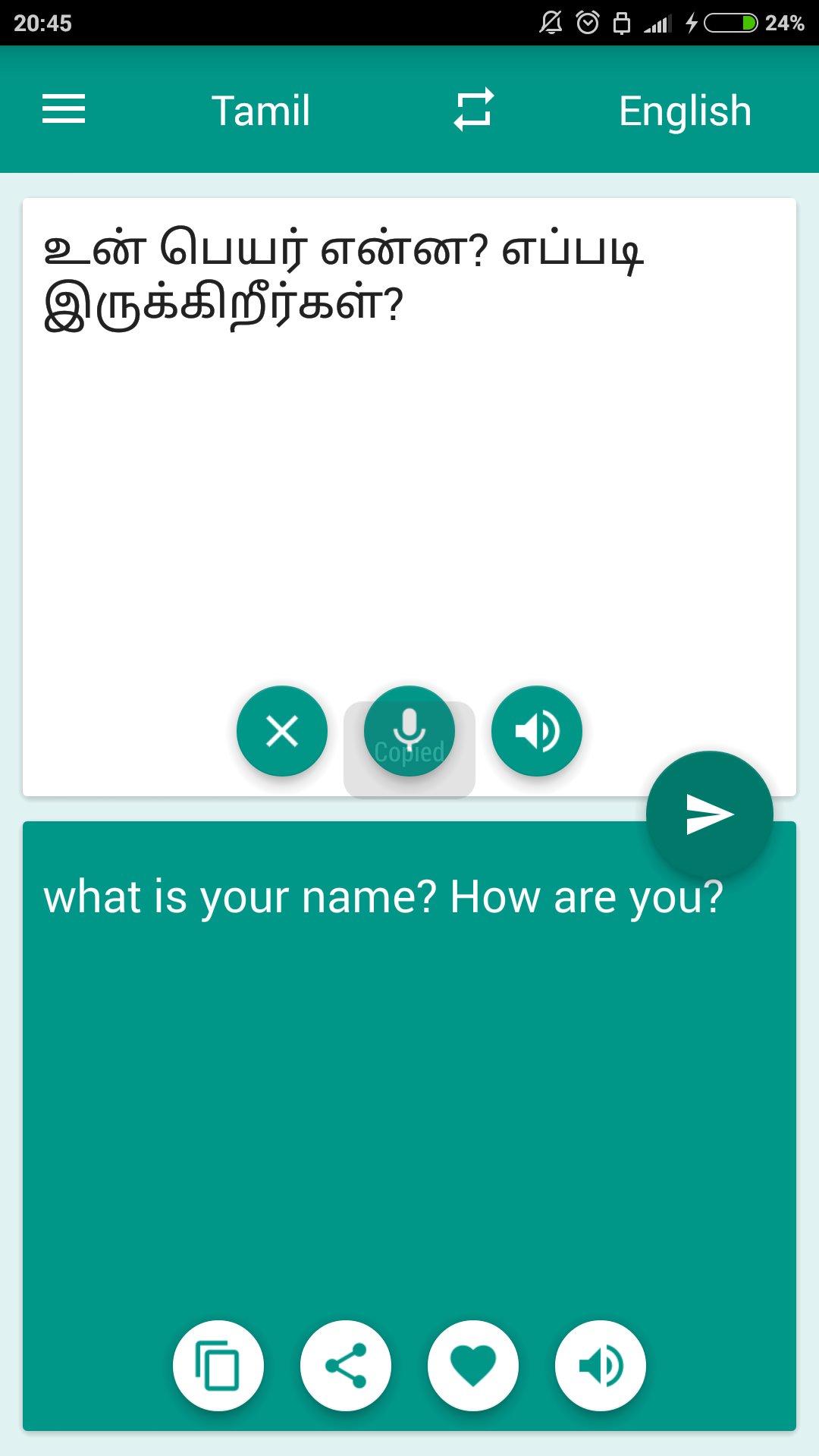Tap the Tamil text input area
The height and width of the screenshot is (1456, 819).
pyautogui.click(x=409, y=440)
